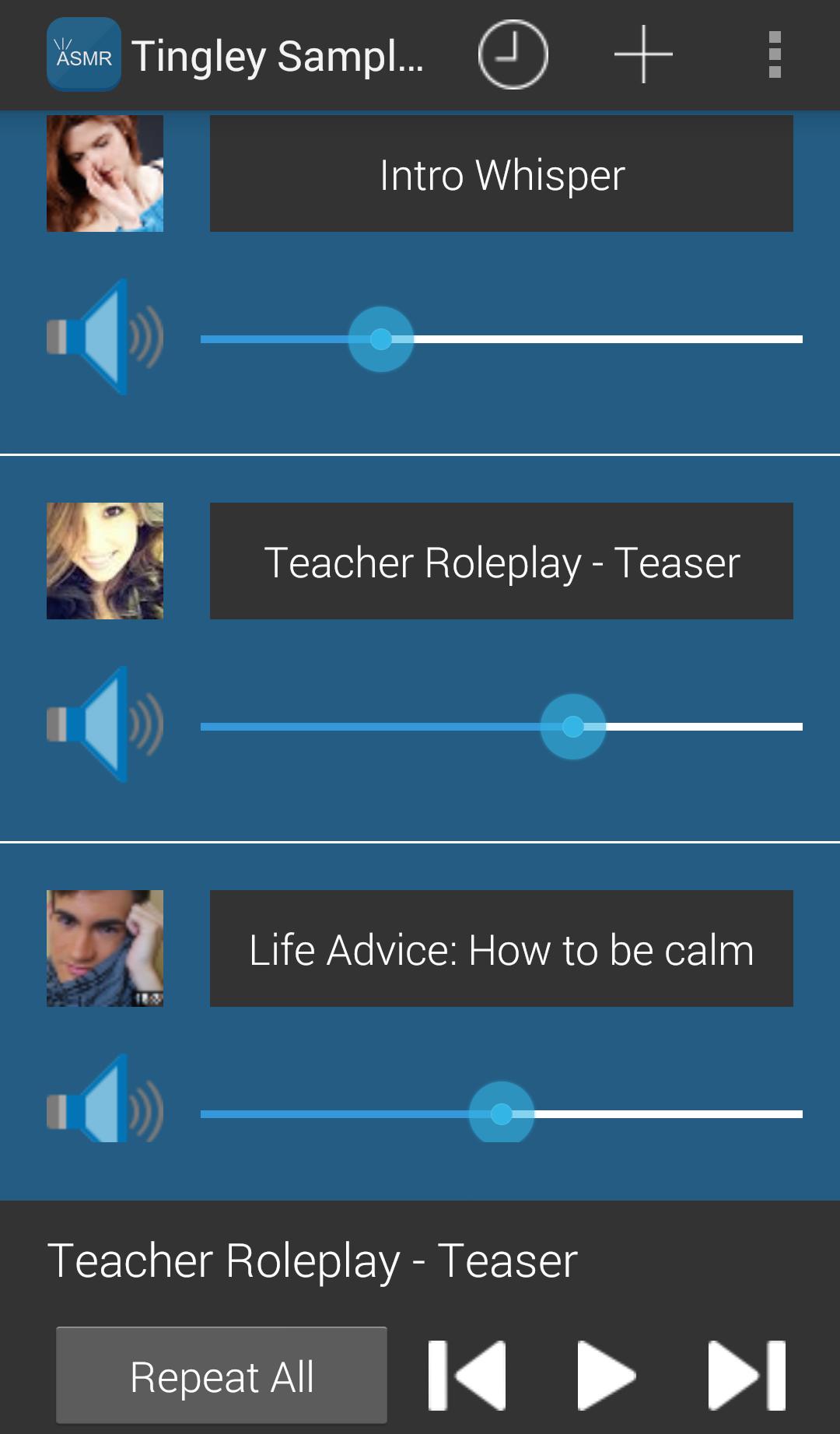Select the Intro Whisper track title
840x1434 pixels.
click(501, 174)
